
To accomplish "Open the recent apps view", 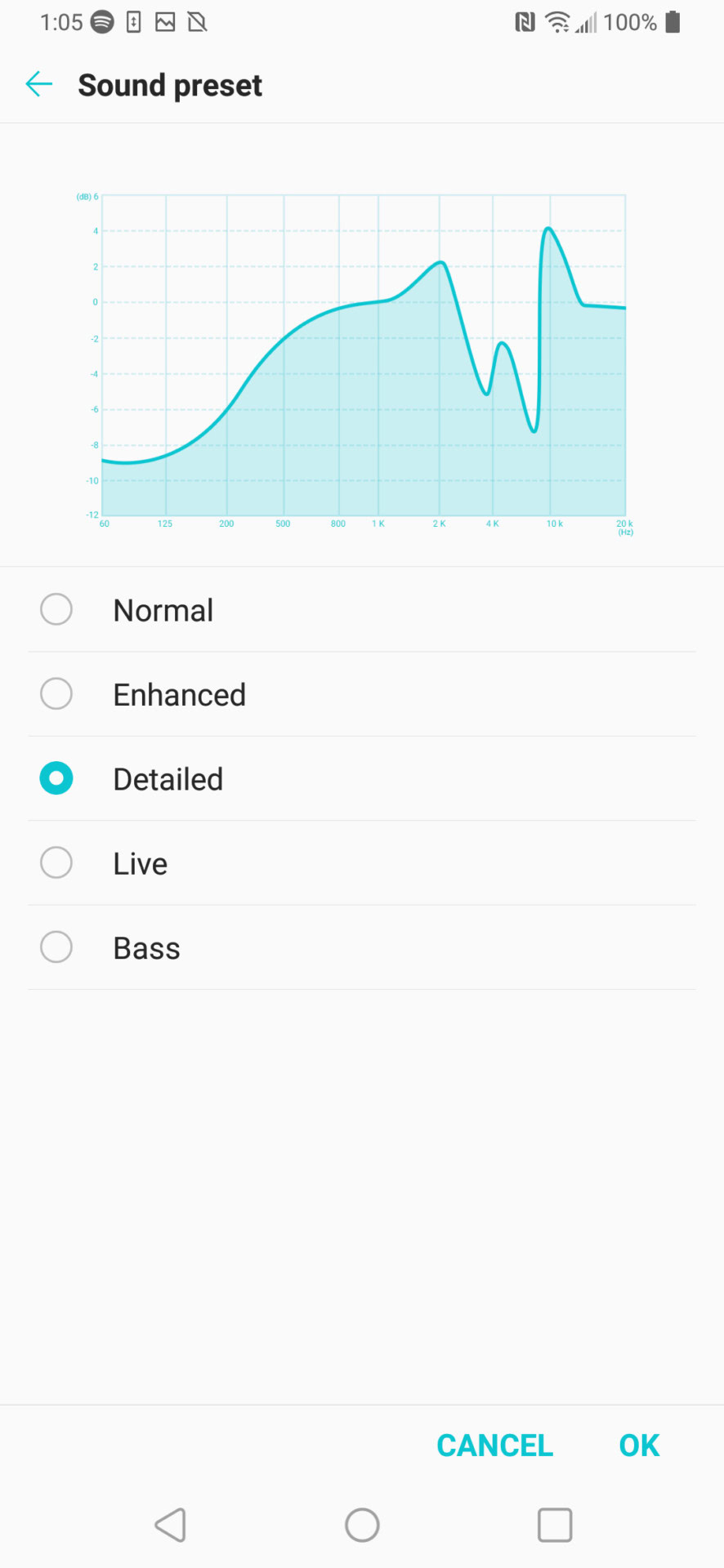I will [554, 1525].
